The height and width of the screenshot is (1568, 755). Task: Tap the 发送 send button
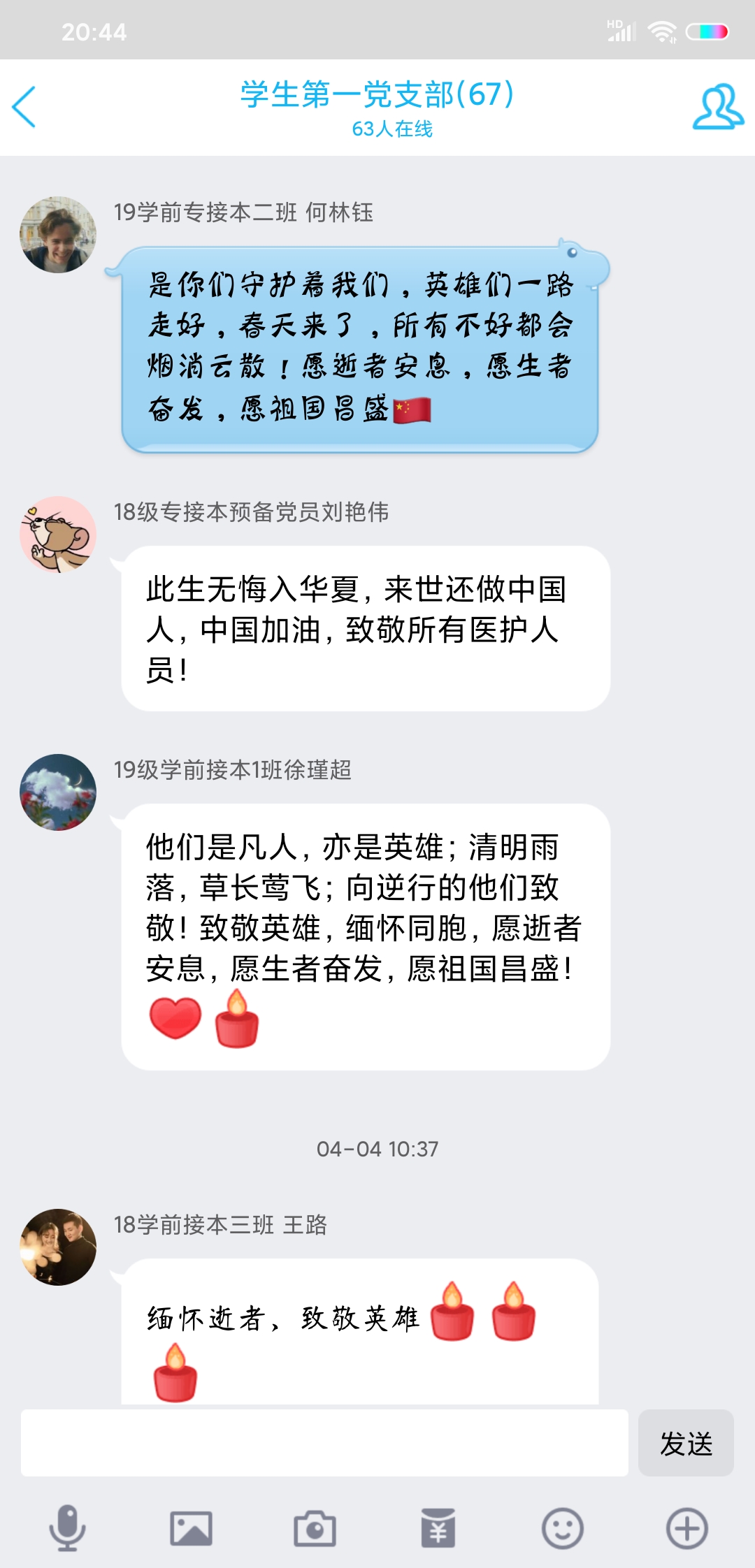click(x=686, y=1443)
